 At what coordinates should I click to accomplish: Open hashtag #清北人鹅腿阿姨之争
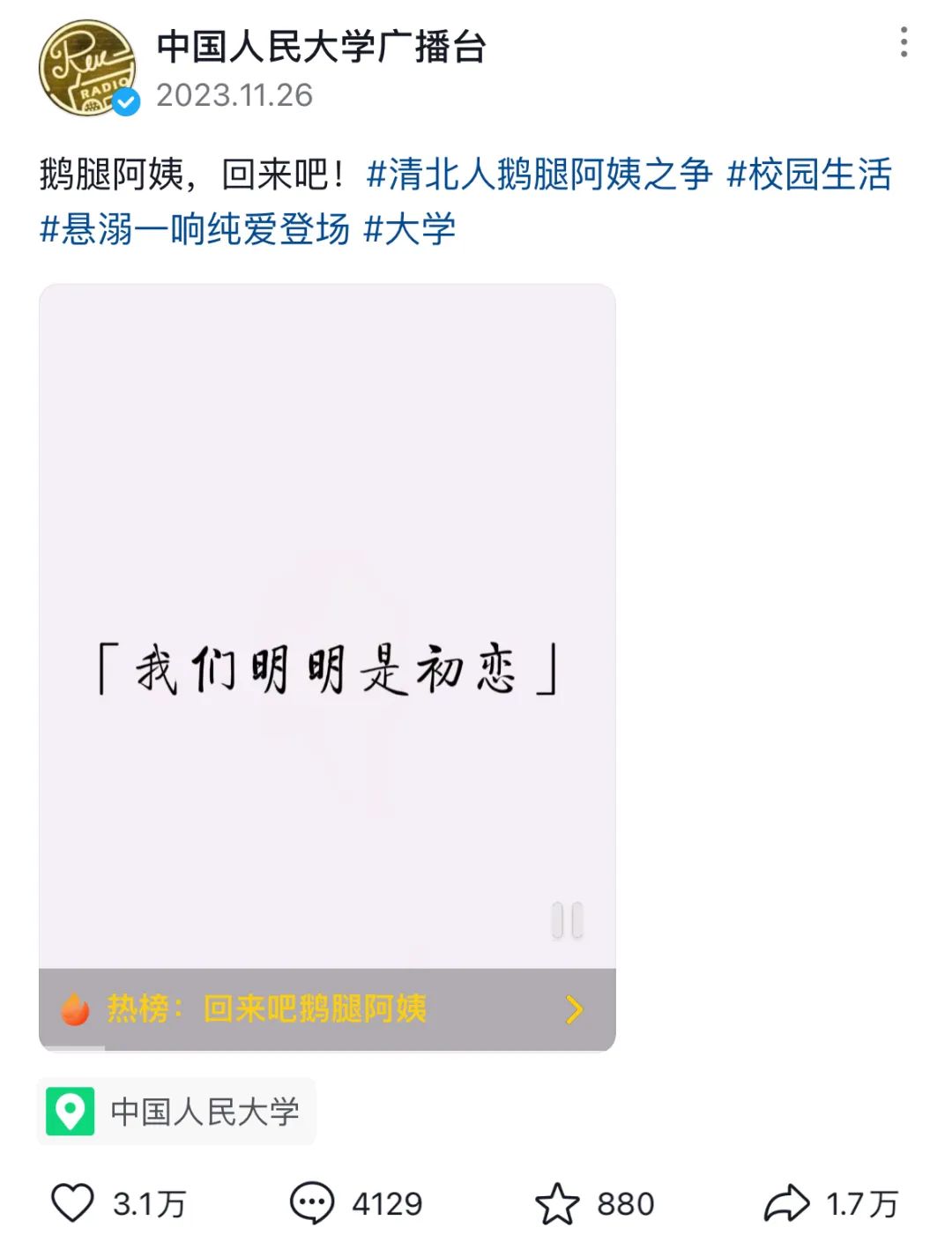[539, 174]
